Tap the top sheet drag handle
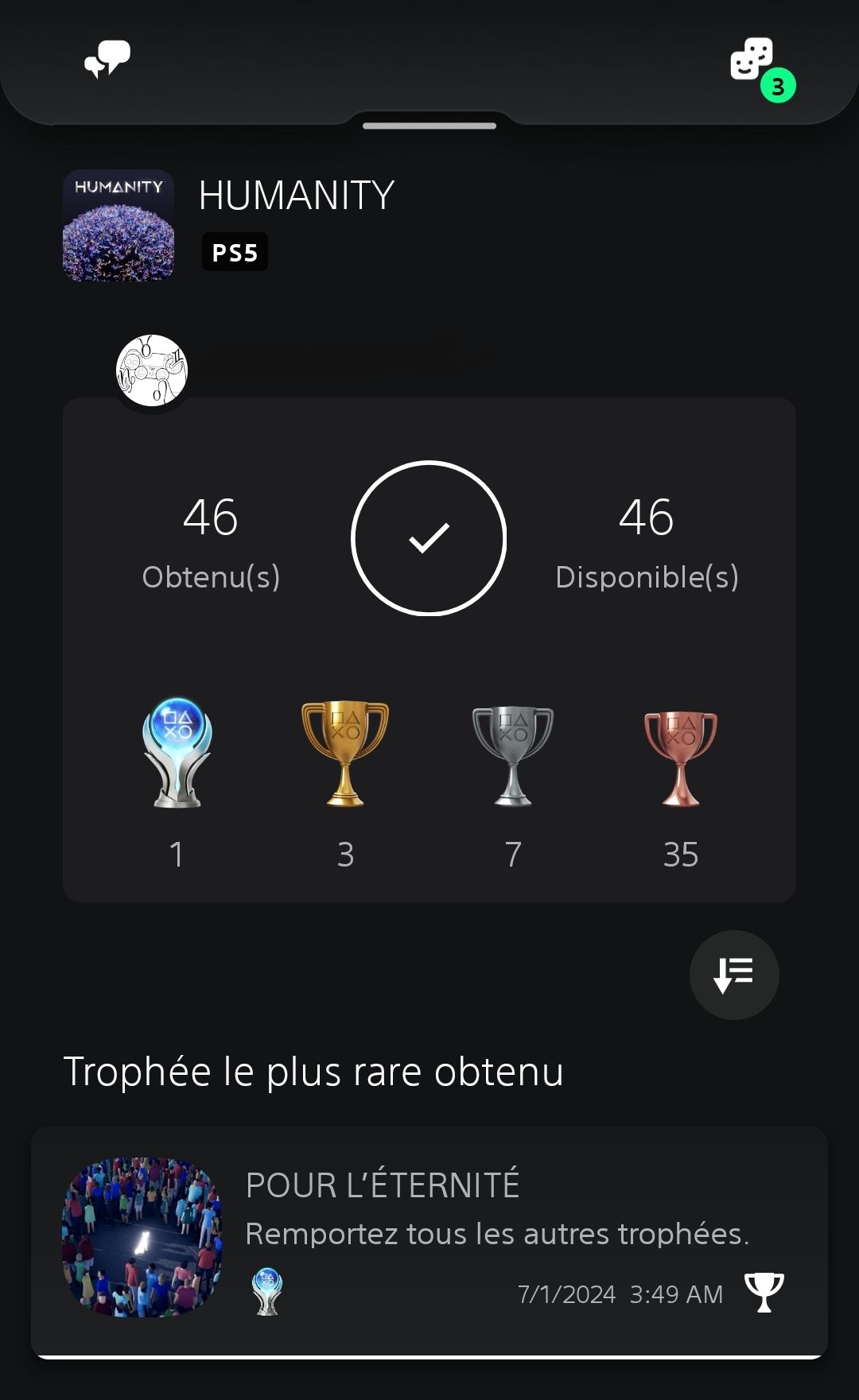Viewport: 859px width, 1400px height. pos(429,126)
